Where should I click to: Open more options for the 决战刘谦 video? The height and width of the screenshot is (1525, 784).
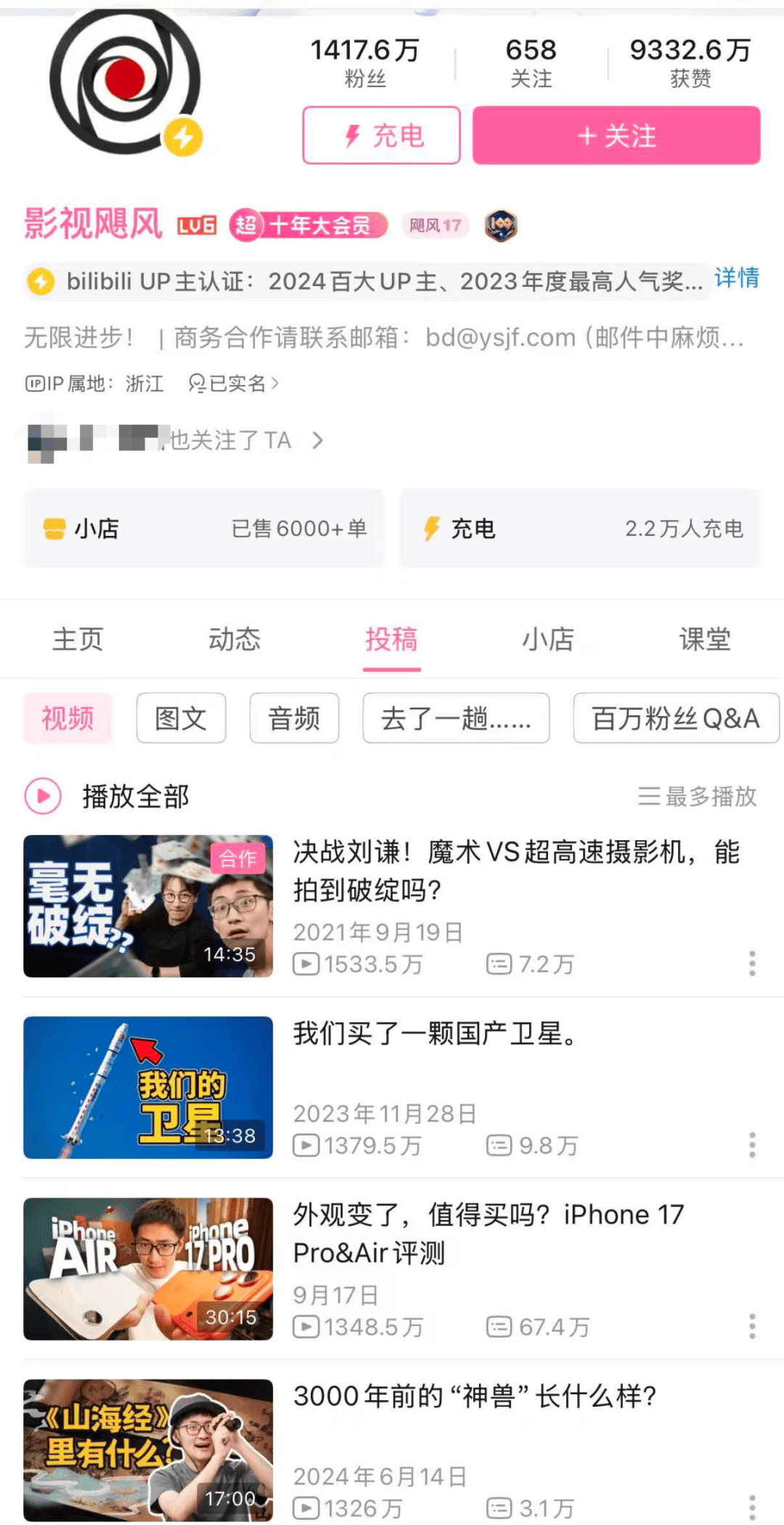pyautogui.click(x=752, y=964)
